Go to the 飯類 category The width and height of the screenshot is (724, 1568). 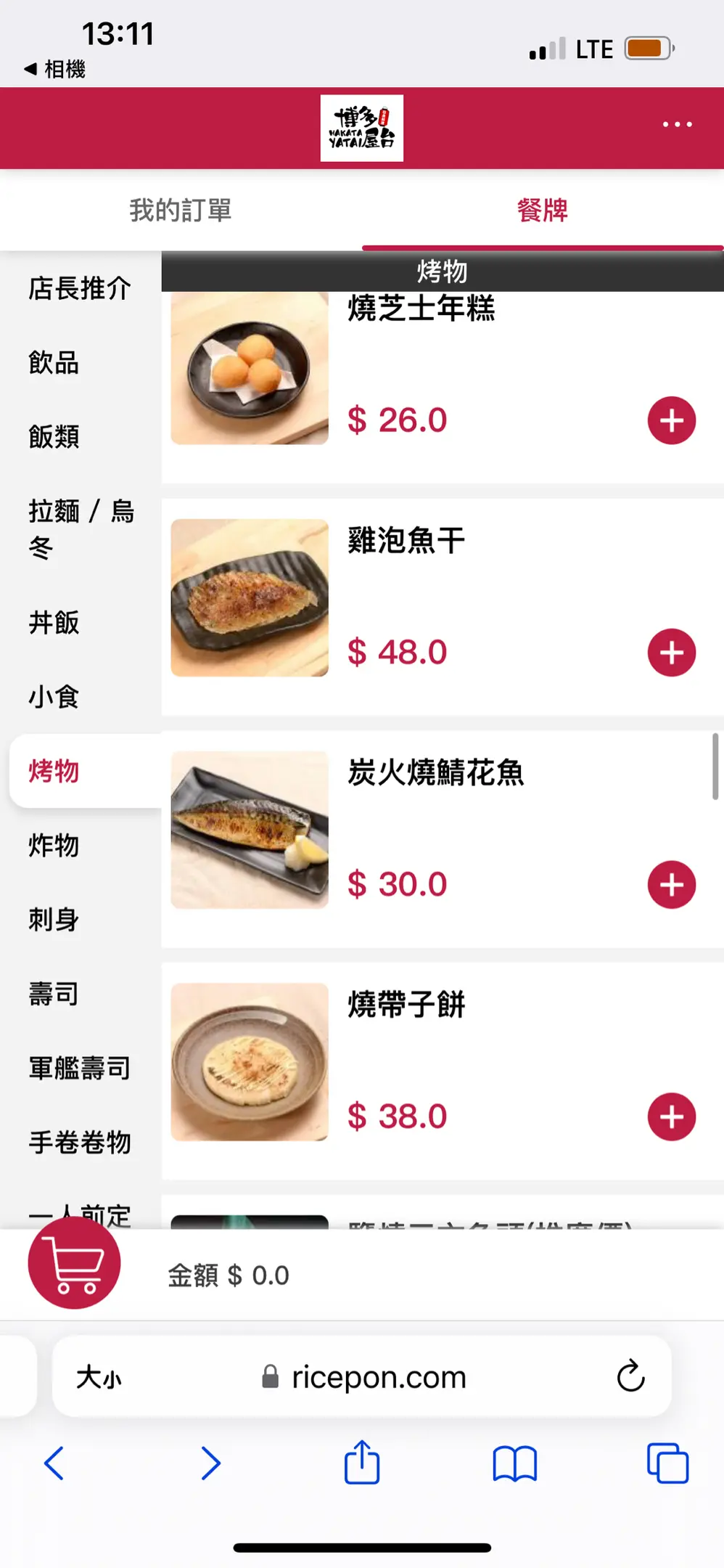tap(54, 437)
